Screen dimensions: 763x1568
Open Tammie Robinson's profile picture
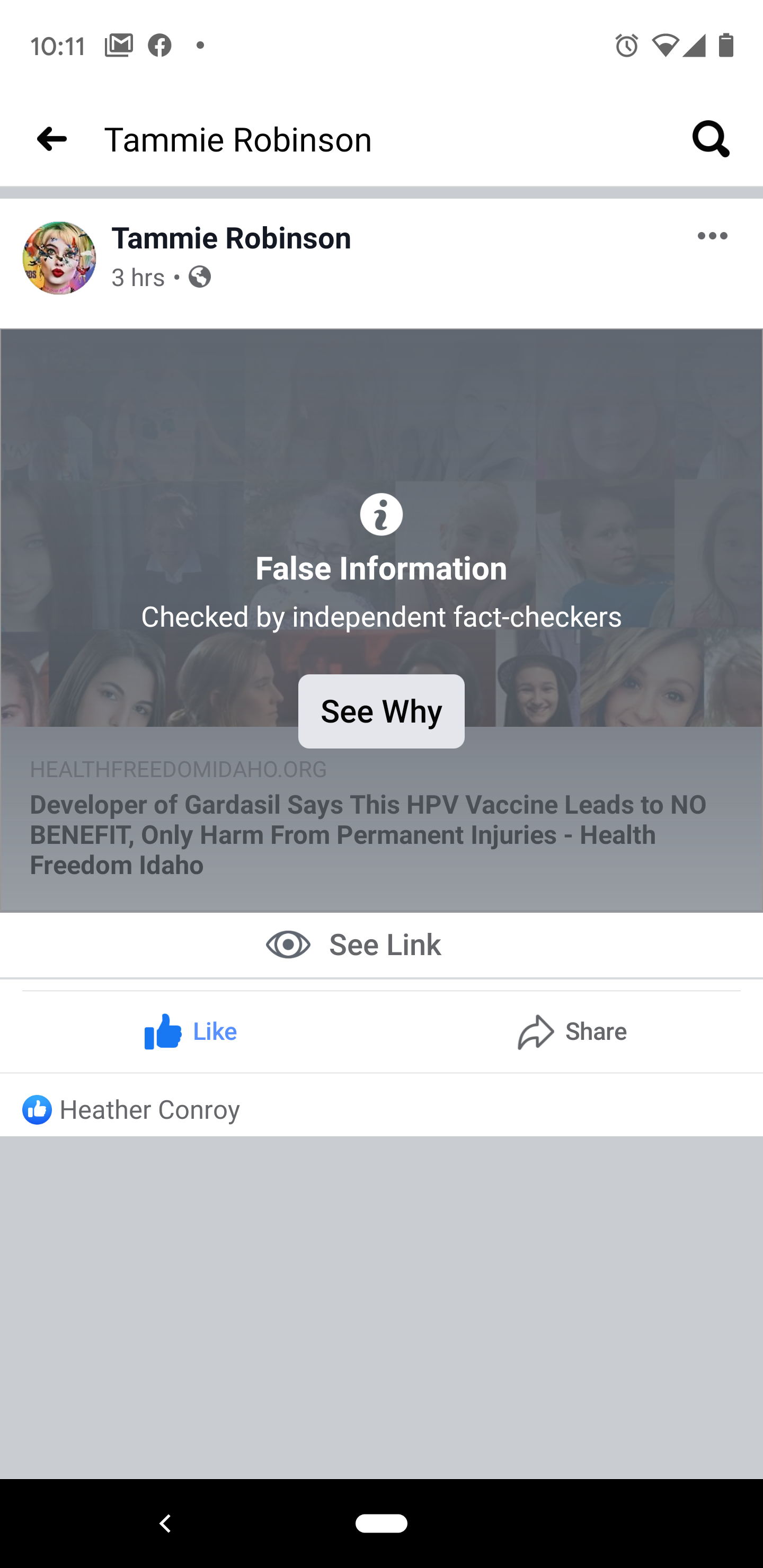tap(59, 258)
